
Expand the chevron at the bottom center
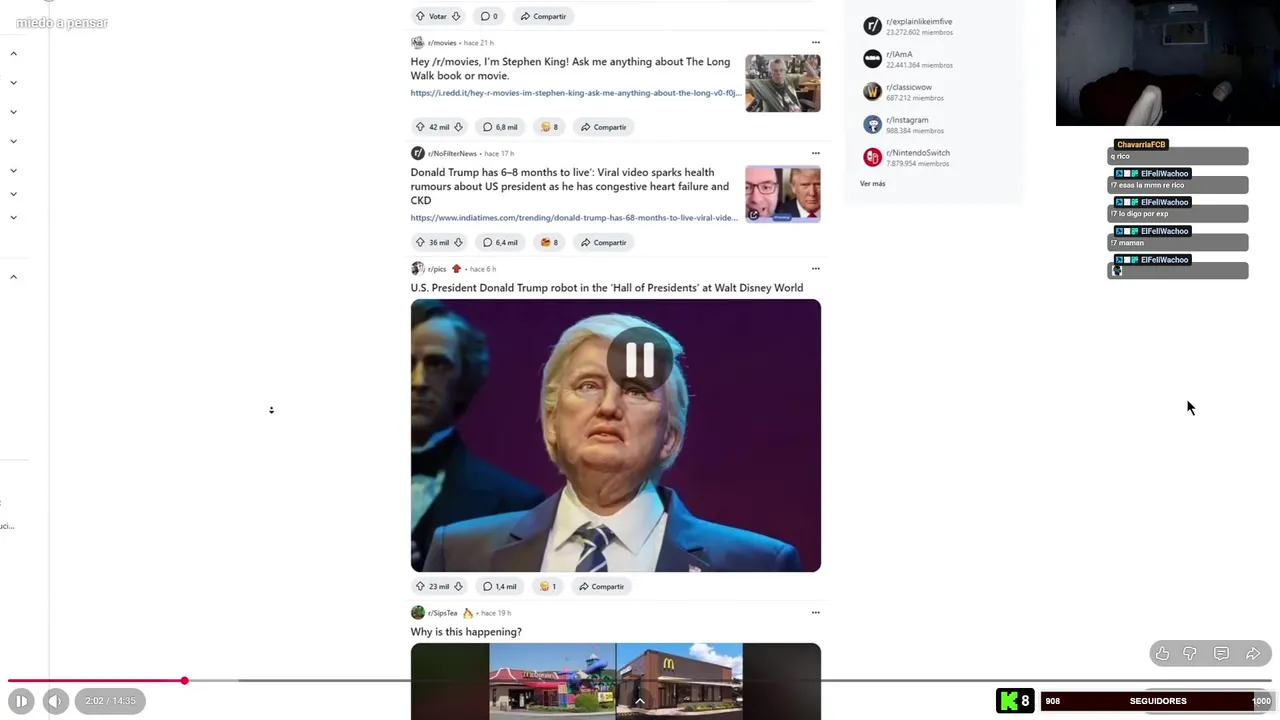click(x=640, y=701)
